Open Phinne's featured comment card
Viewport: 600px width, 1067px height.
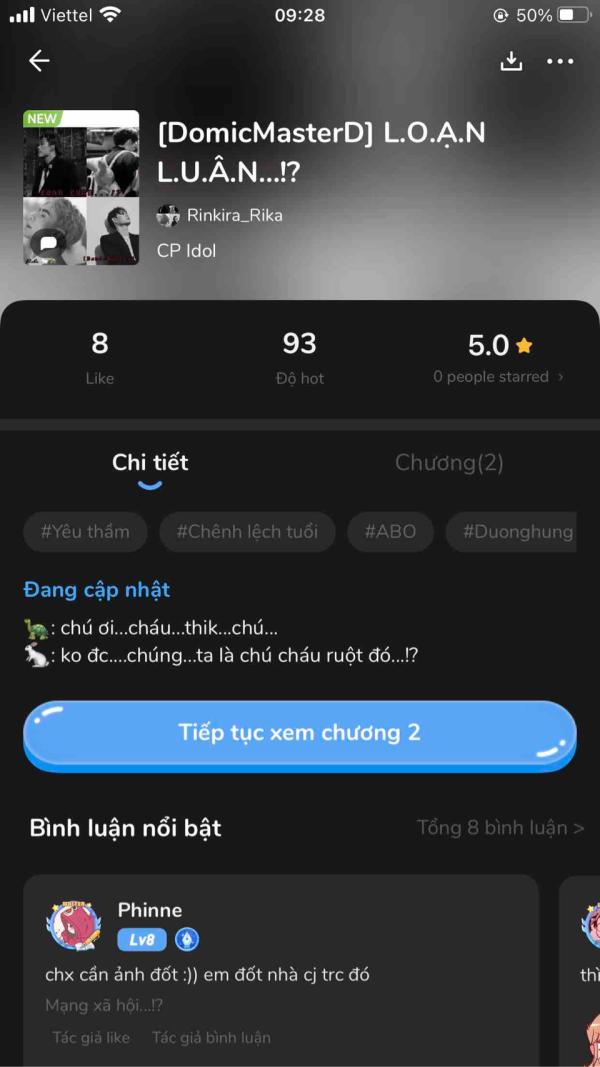(x=280, y=970)
